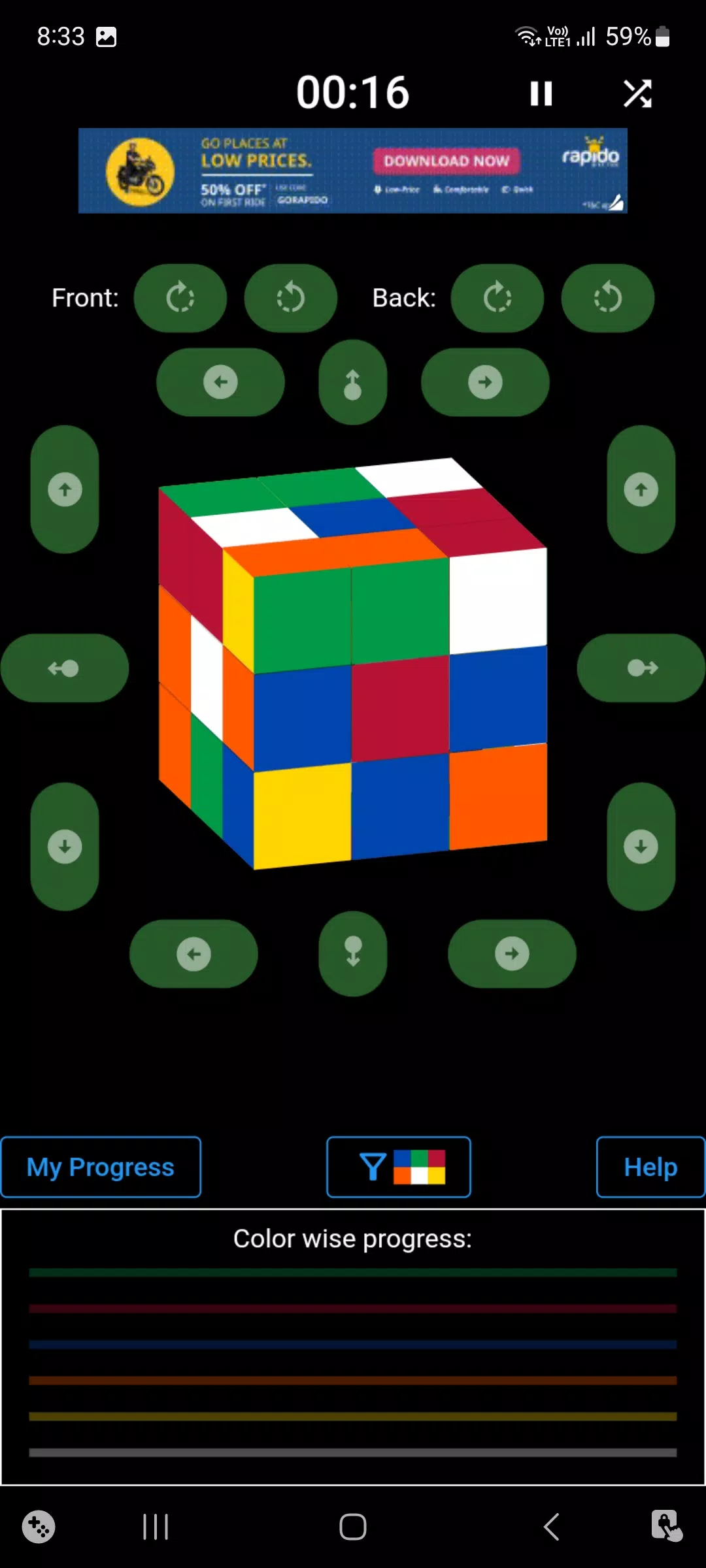Rotate the back face clockwise

coord(497,298)
